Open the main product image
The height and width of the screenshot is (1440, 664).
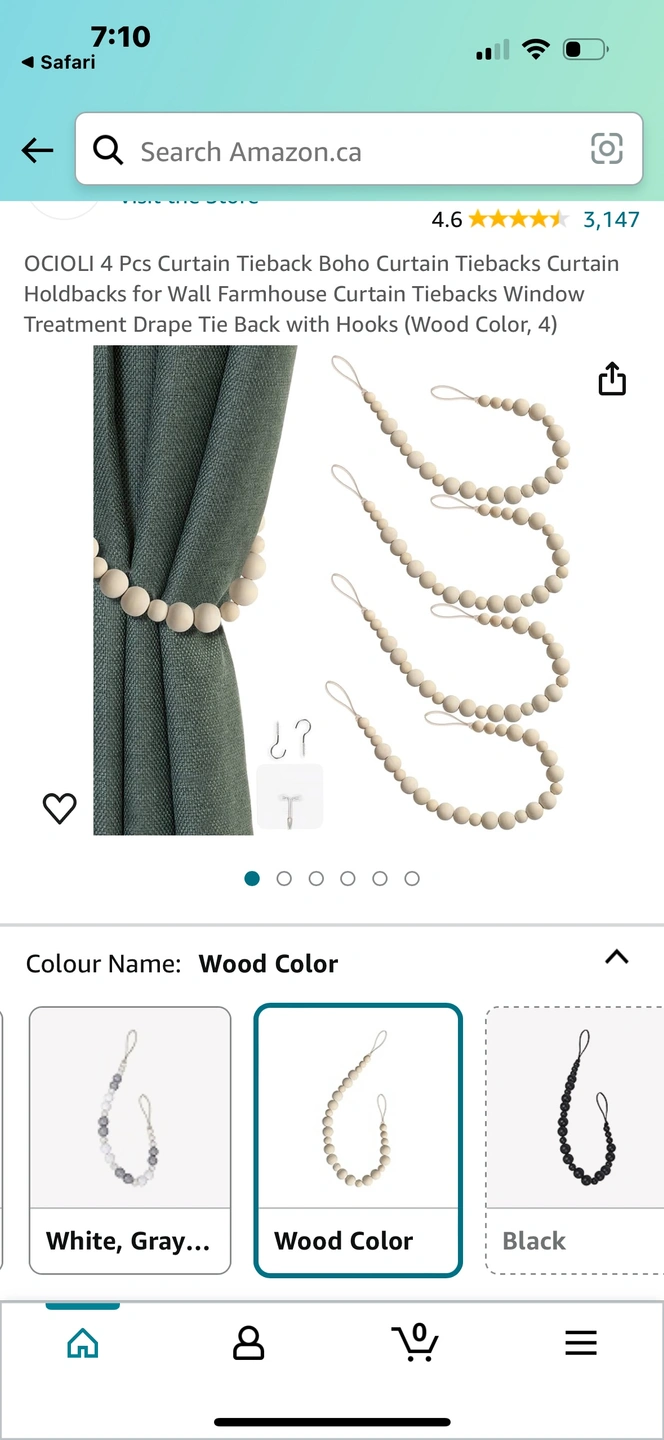[332, 590]
